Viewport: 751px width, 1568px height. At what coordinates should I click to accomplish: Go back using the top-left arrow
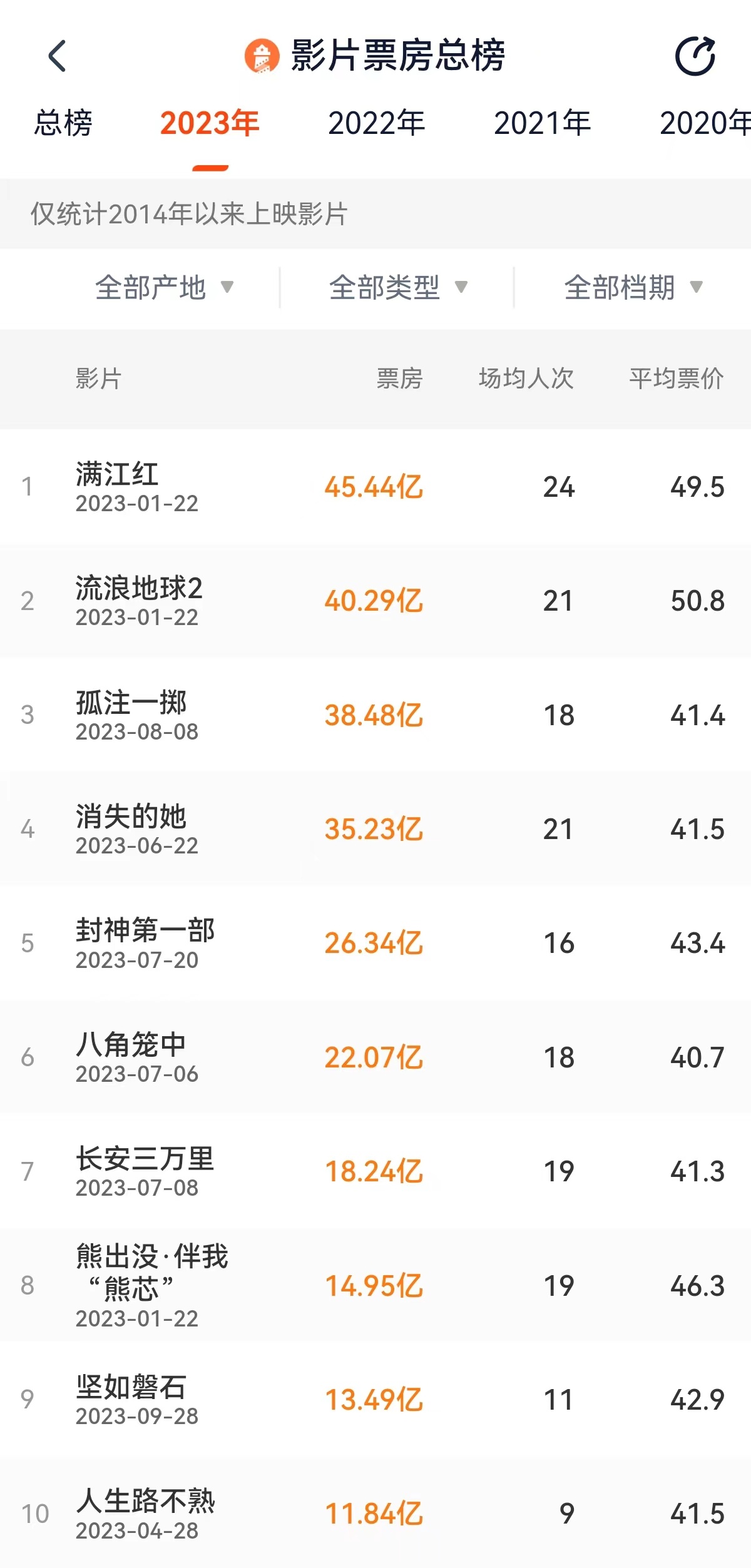tap(57, 56)
